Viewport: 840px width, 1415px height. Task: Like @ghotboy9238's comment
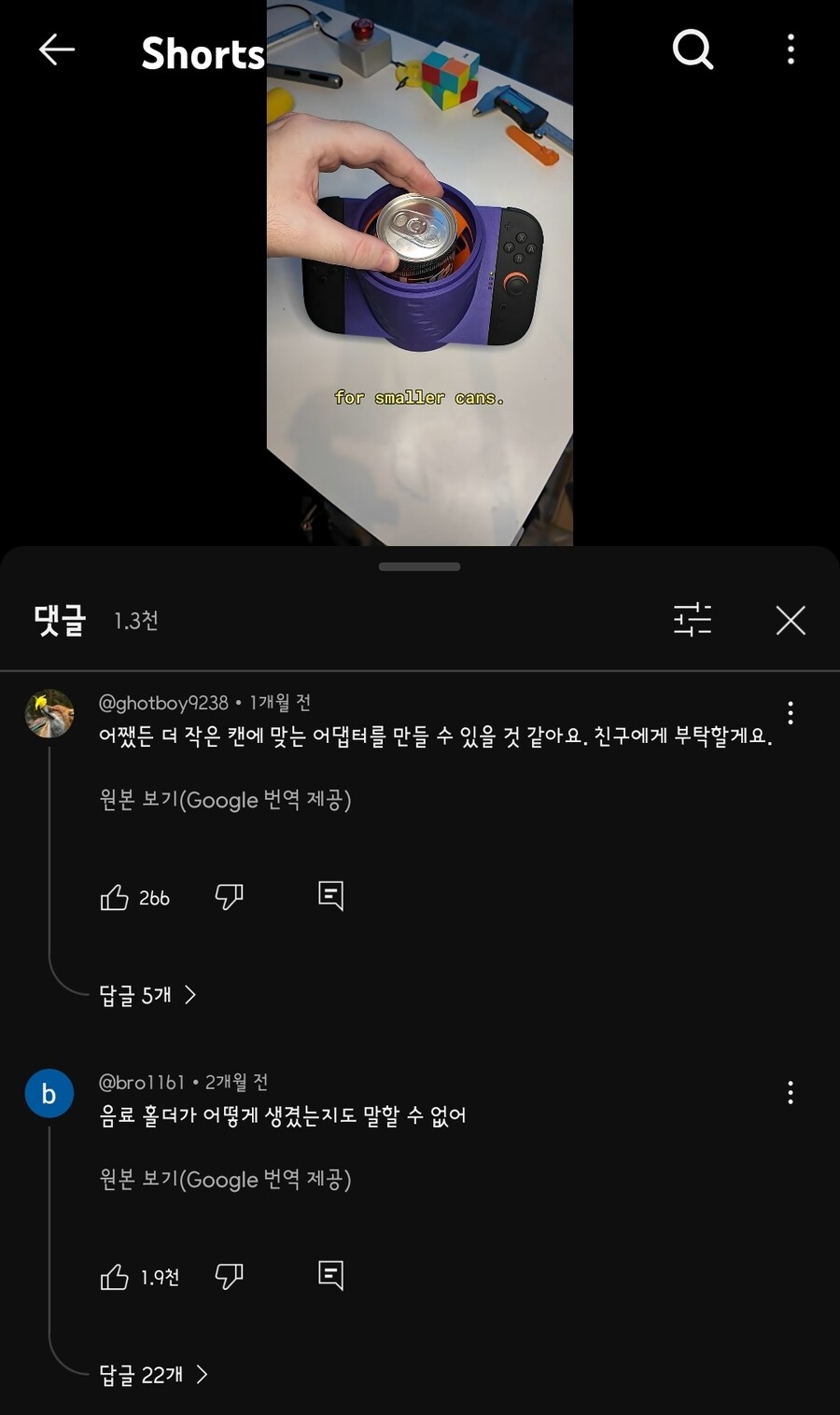click(115, 897)
